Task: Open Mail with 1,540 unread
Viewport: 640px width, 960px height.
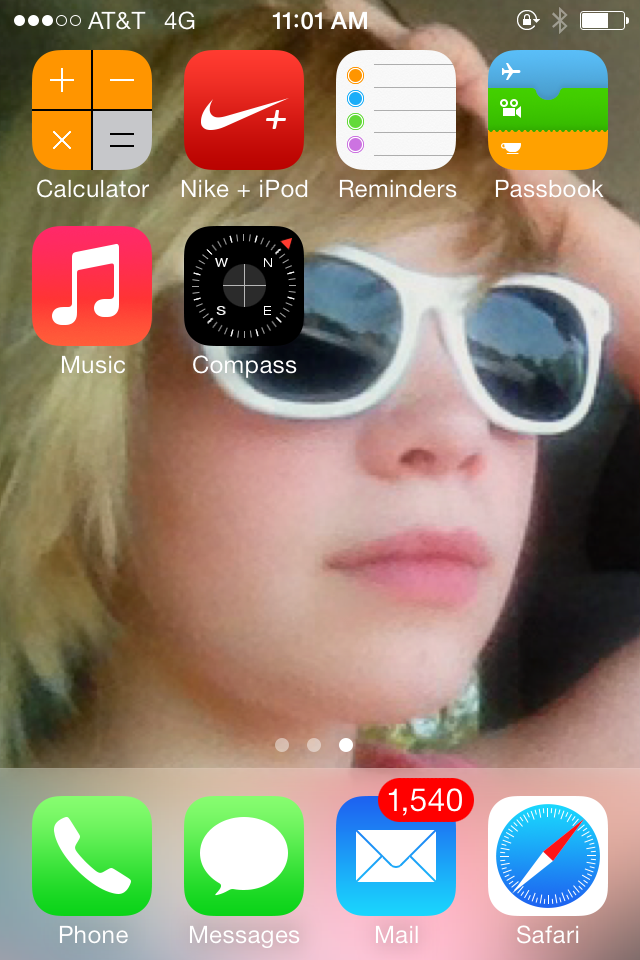Action: click(396, 856)
